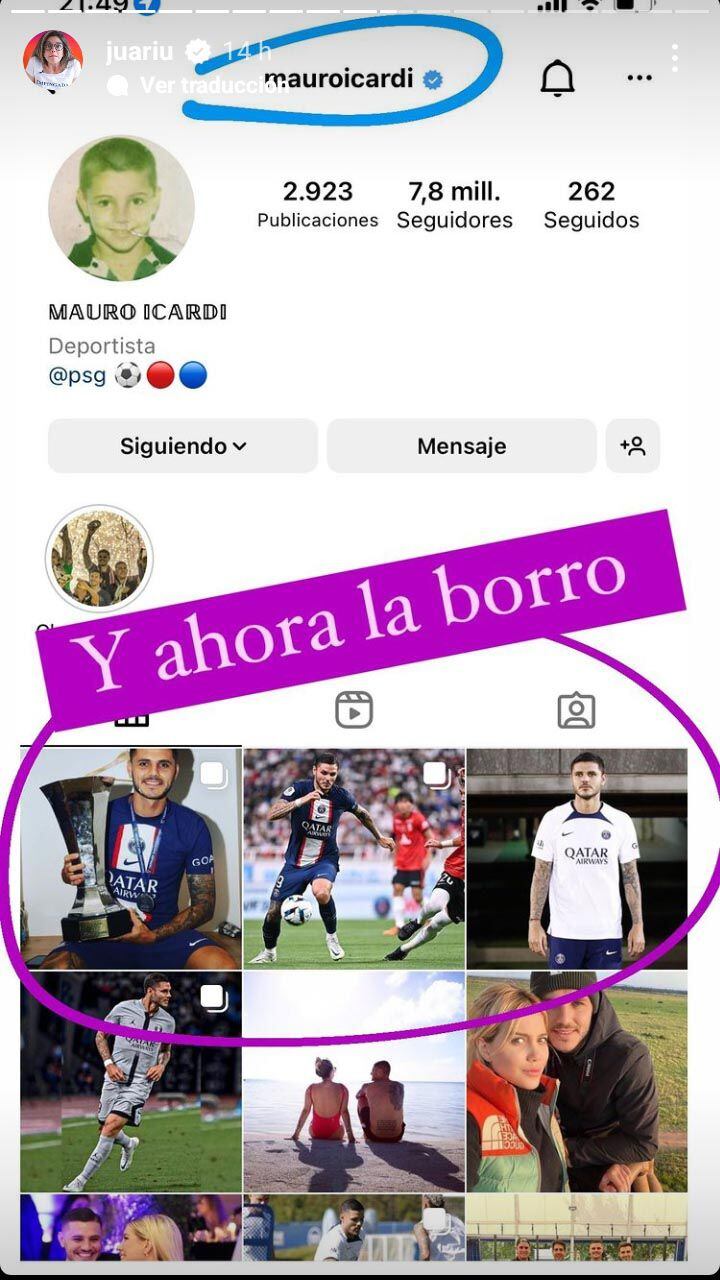Open juariu's profile picture
The height and width of the screenshot is (1280, 720).
pos(52,60)
